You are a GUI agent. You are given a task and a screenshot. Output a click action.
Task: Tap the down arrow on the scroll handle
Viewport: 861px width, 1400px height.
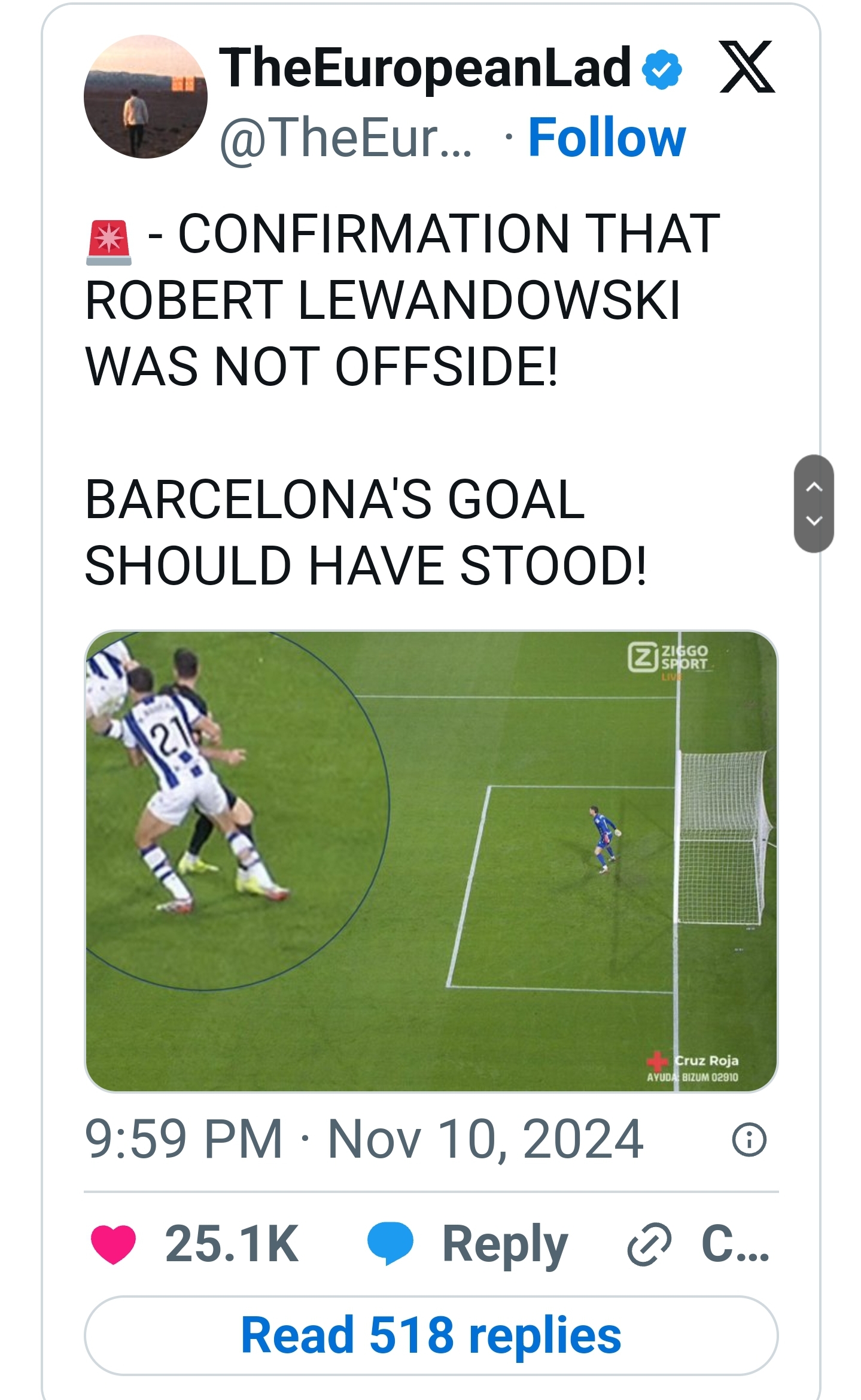tap(814, 521)
